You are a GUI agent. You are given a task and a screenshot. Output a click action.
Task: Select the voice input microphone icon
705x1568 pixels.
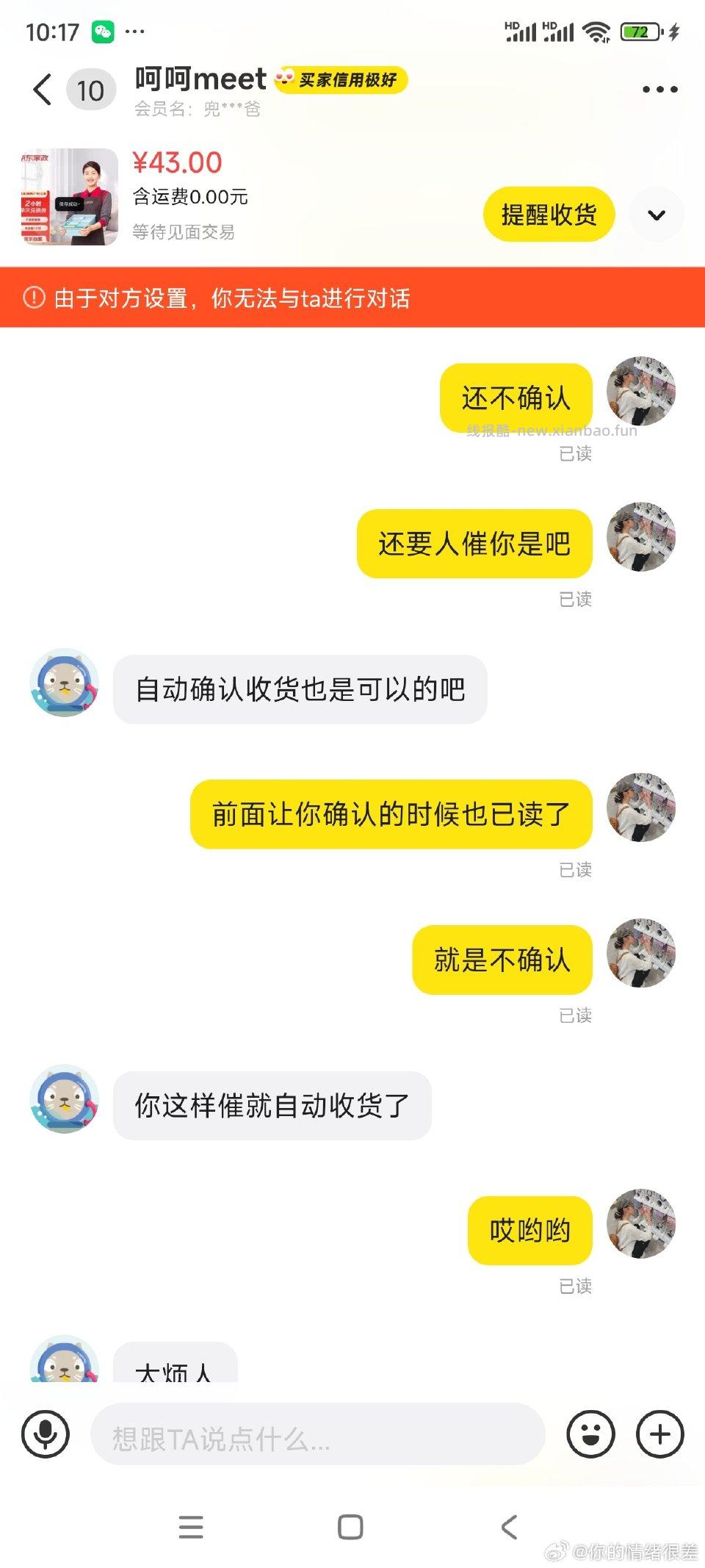pos(46,1434)
